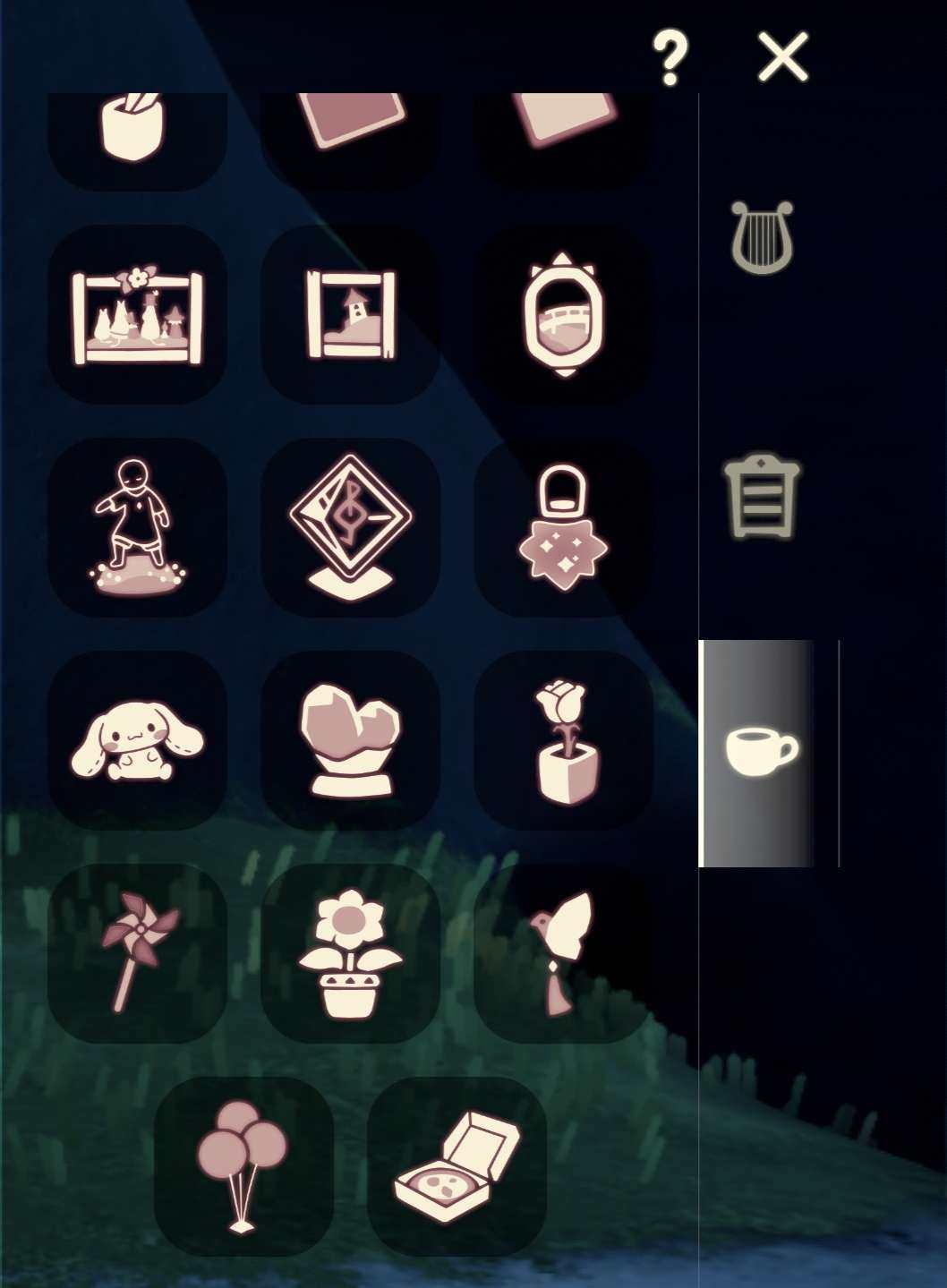The image size is (947, 1288).
Task: Select the pinwheel toy
Action: 137,953
